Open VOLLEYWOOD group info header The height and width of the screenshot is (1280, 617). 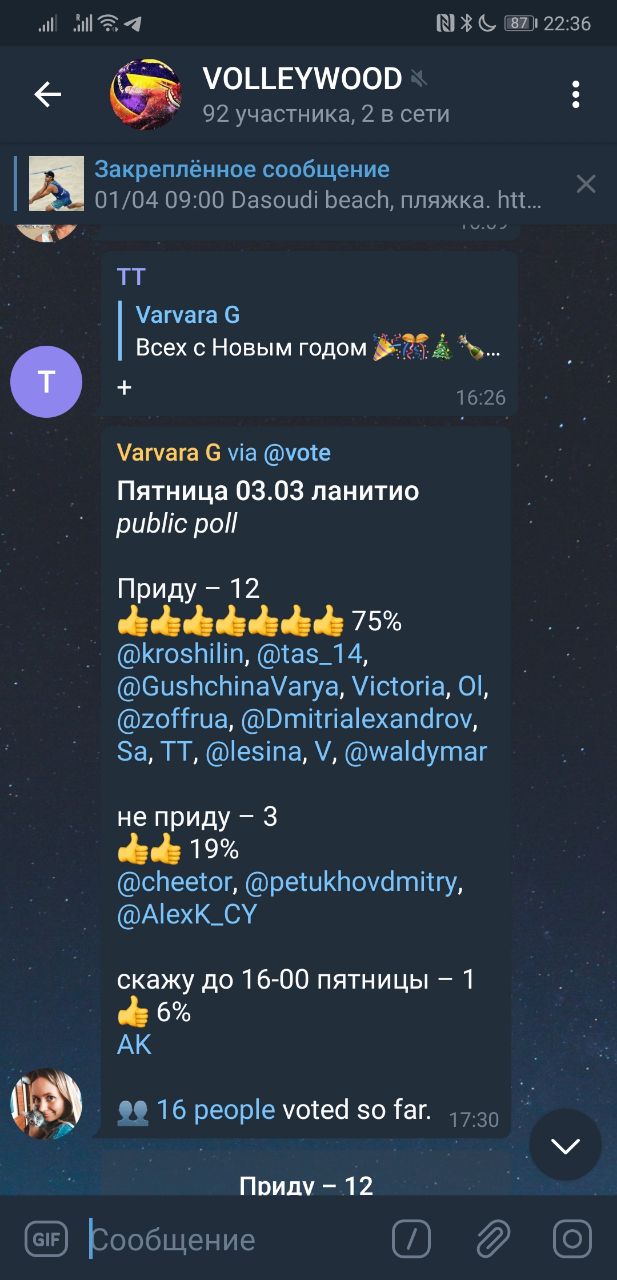(300, 94)
